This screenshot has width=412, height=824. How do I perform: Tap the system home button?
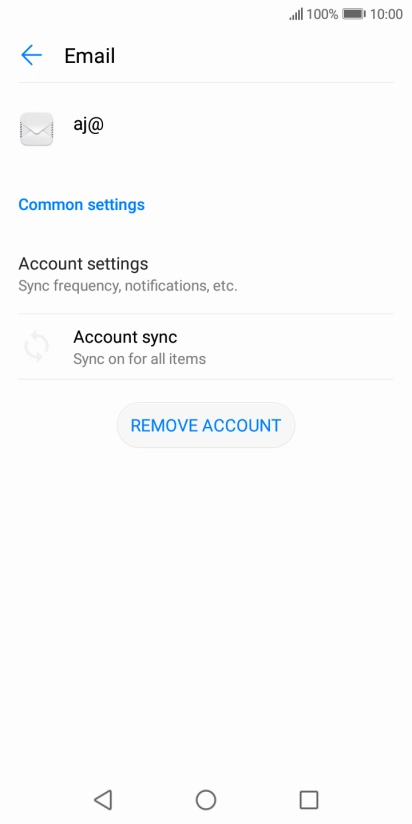(x=206, y=800)
